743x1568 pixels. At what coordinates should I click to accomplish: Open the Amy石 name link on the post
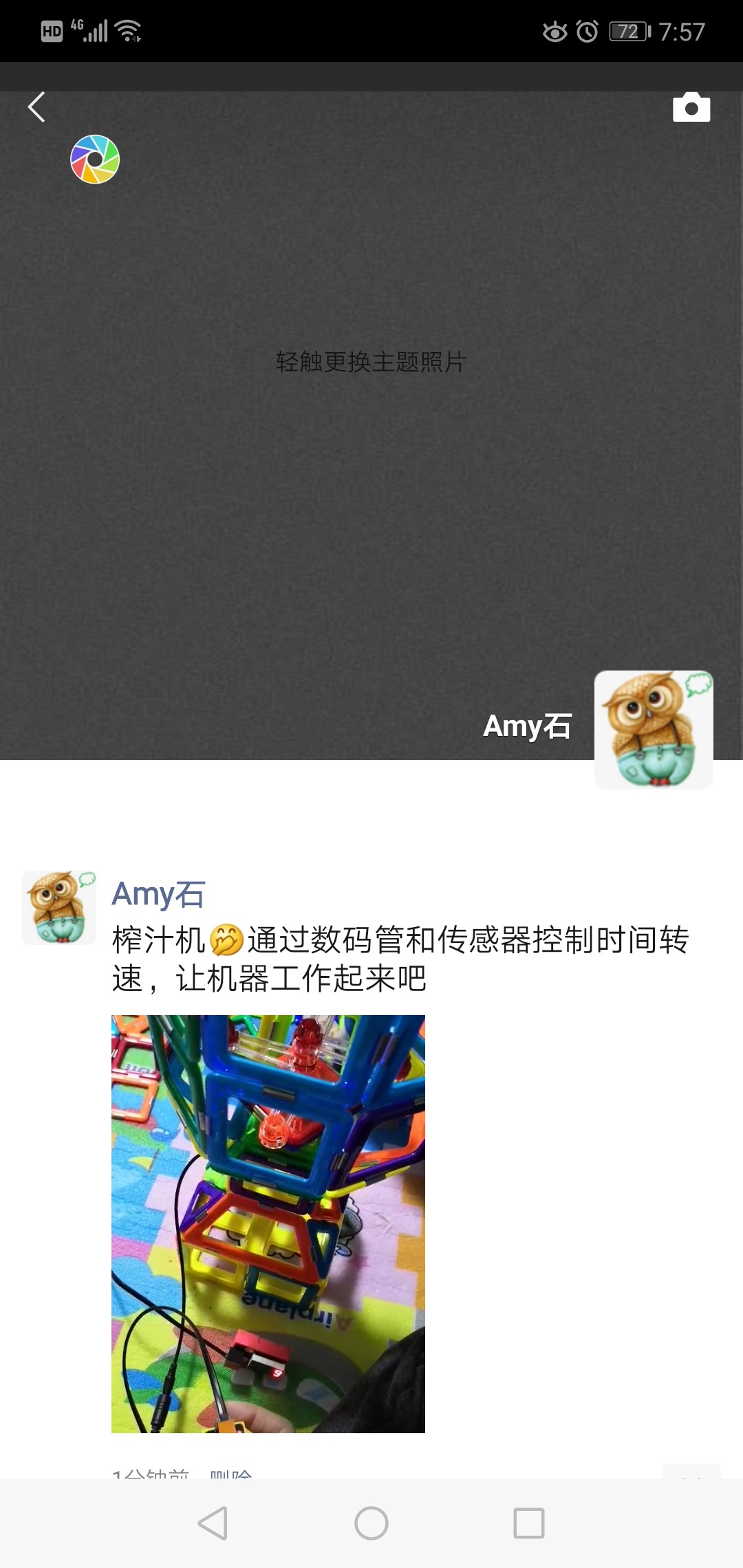158,894
